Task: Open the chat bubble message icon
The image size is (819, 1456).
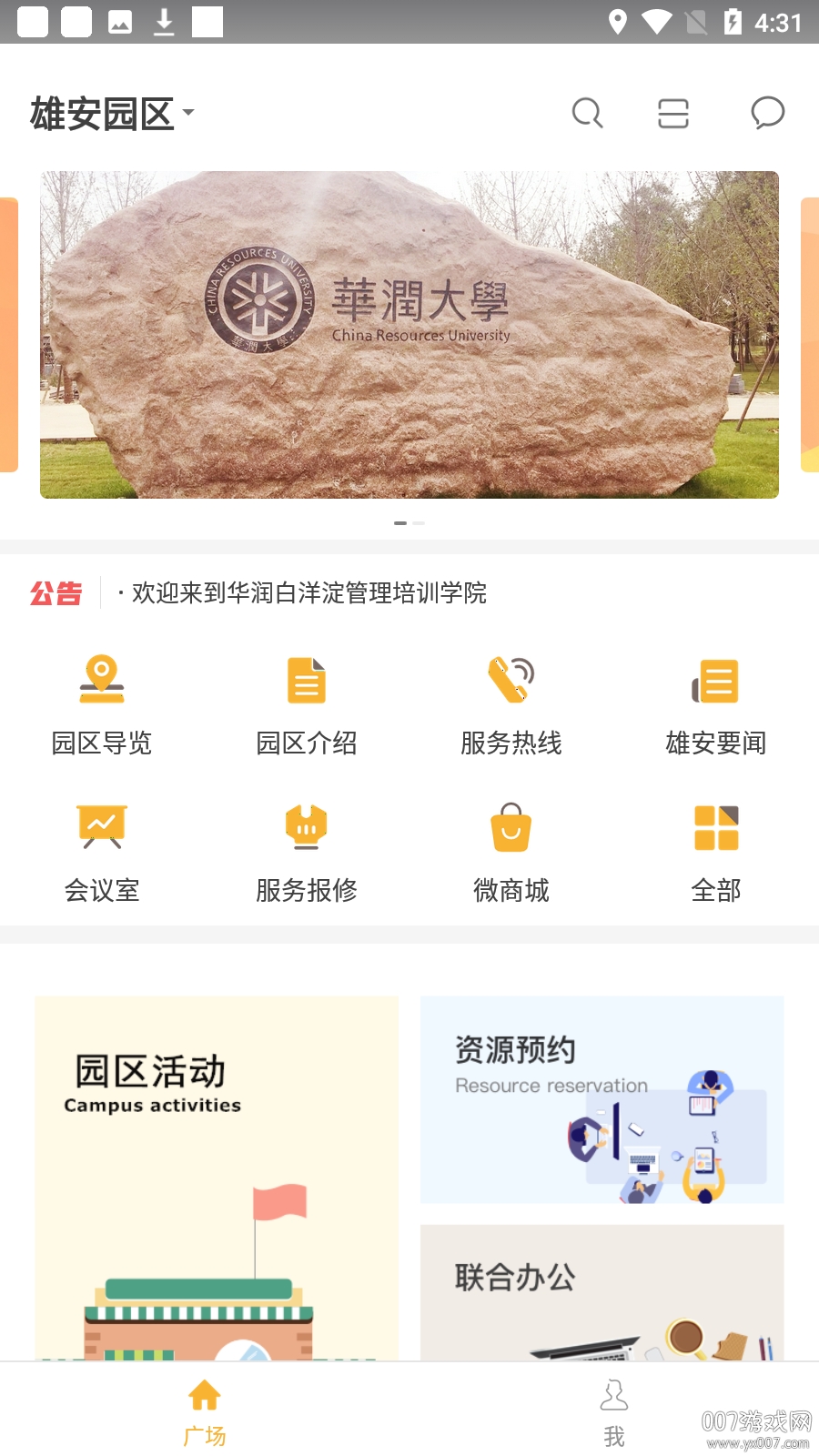Action: point(767,113)
